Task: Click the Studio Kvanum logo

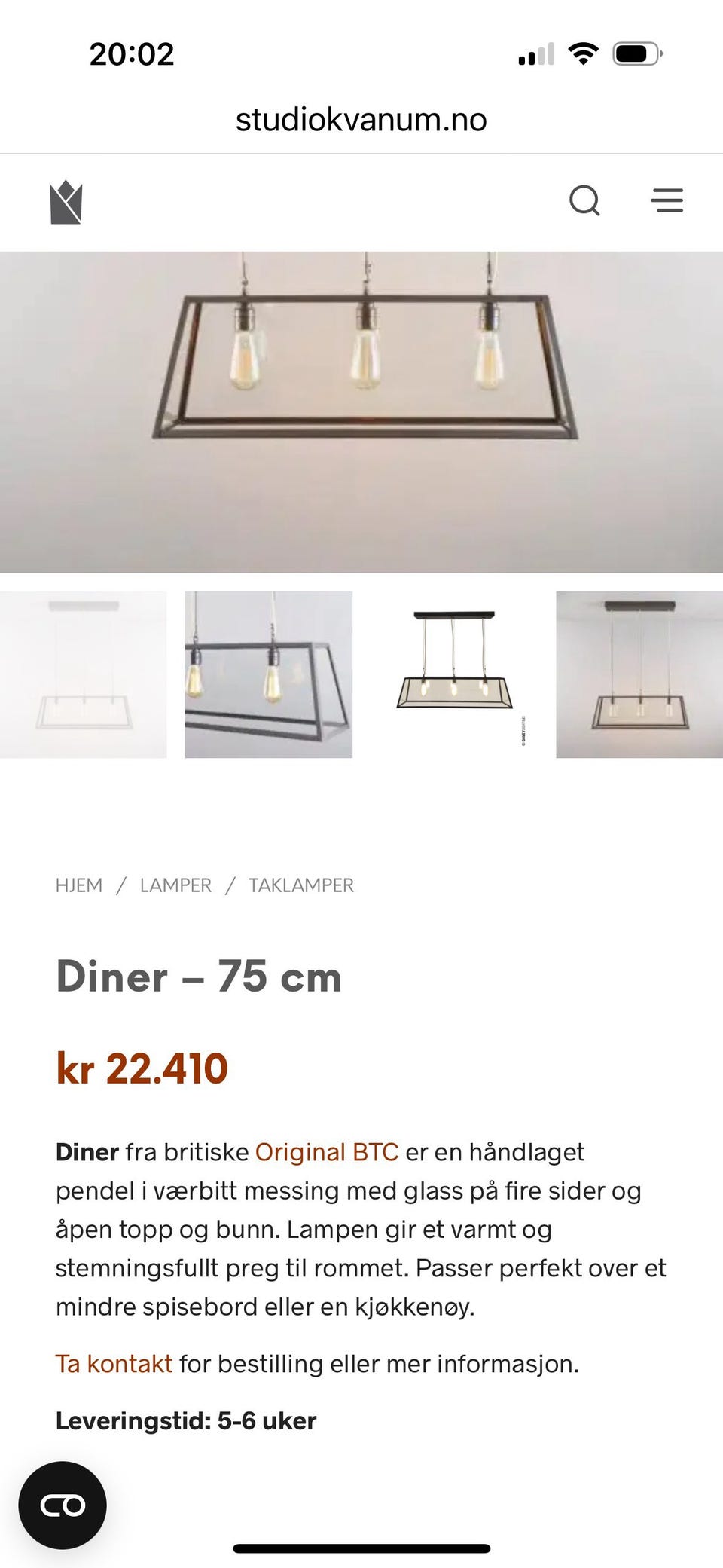Action: [x=64, y=200]
